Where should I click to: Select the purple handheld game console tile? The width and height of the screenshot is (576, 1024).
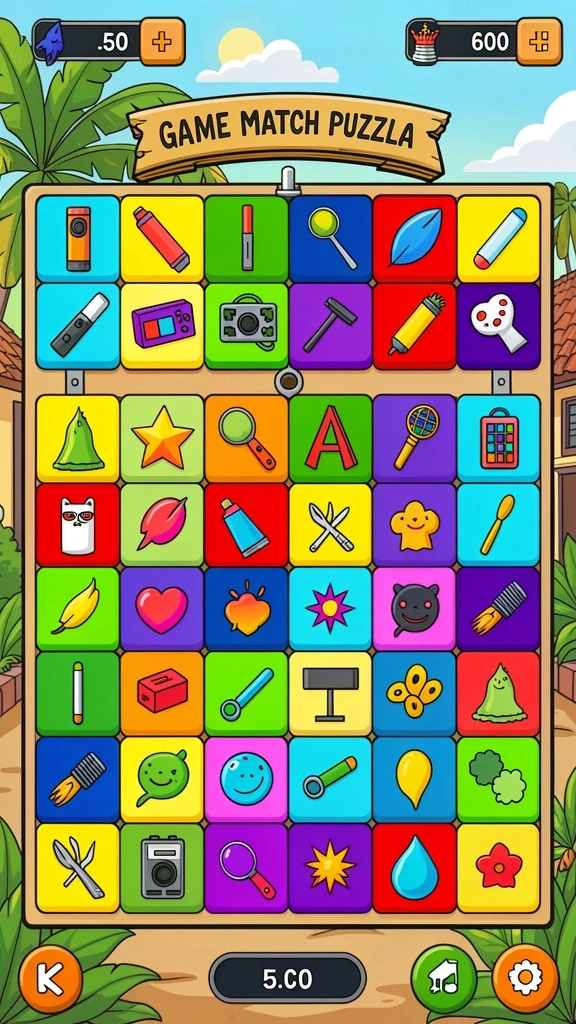pos(162,325)
